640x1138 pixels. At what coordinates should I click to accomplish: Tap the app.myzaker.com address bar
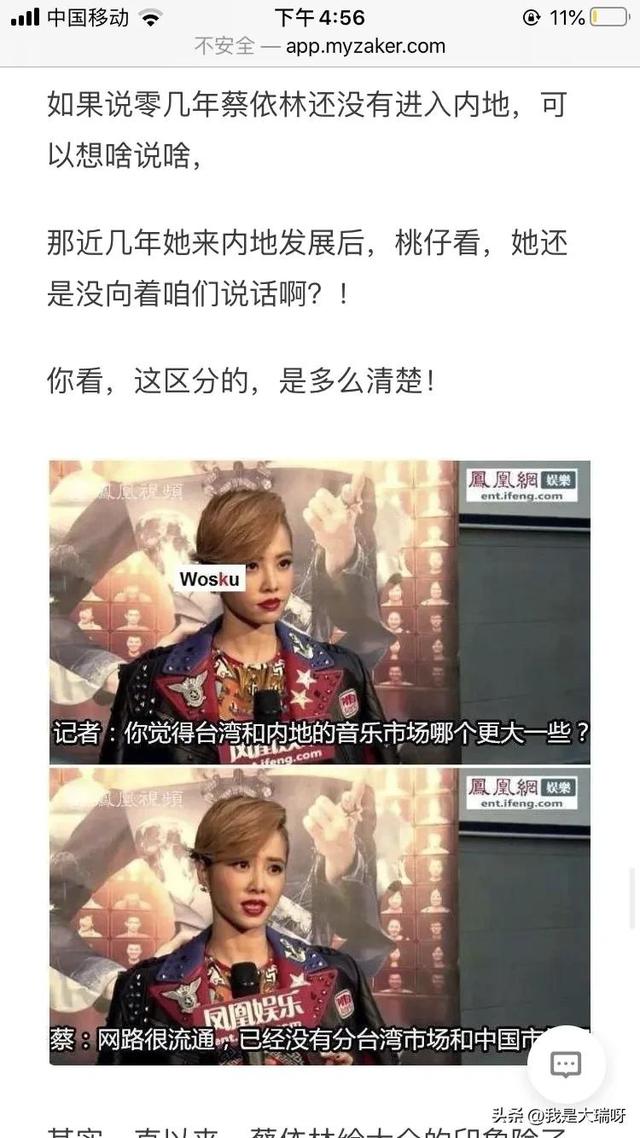click(320, 46)
